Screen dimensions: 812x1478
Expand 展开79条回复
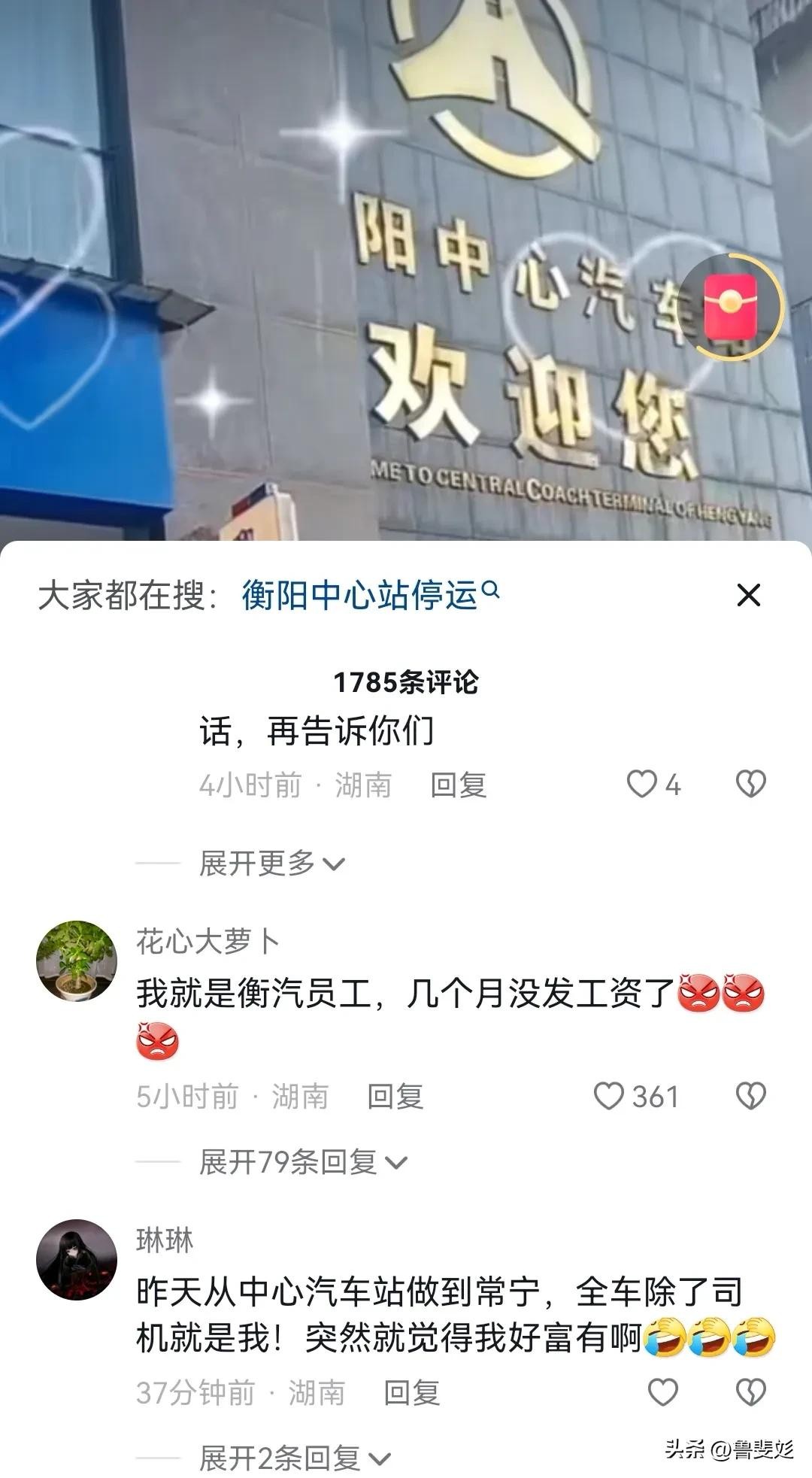coord(302,1162)
